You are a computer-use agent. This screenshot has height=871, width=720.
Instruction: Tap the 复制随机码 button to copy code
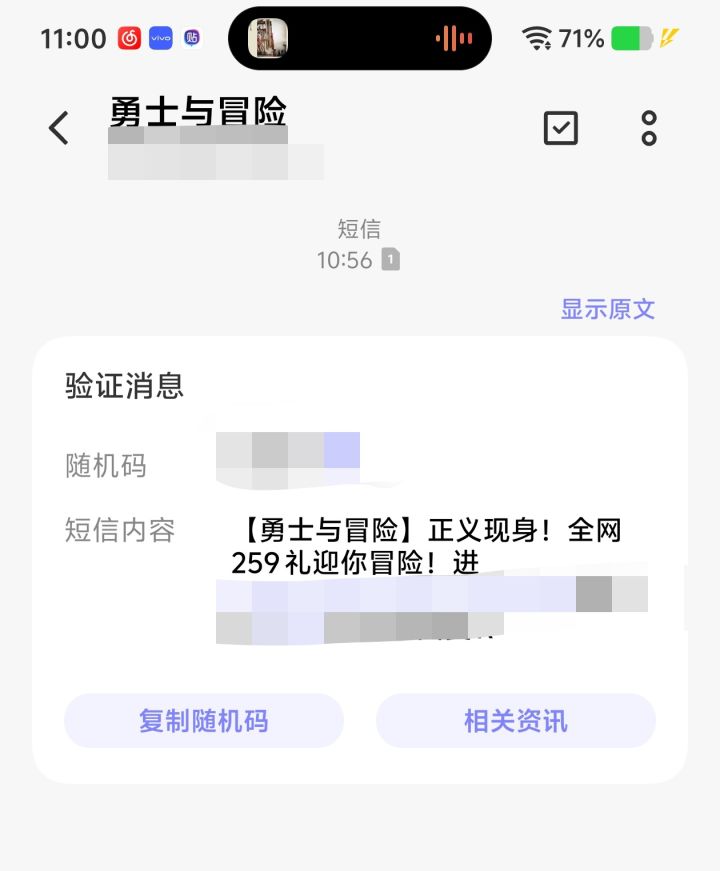pos(203,720)
